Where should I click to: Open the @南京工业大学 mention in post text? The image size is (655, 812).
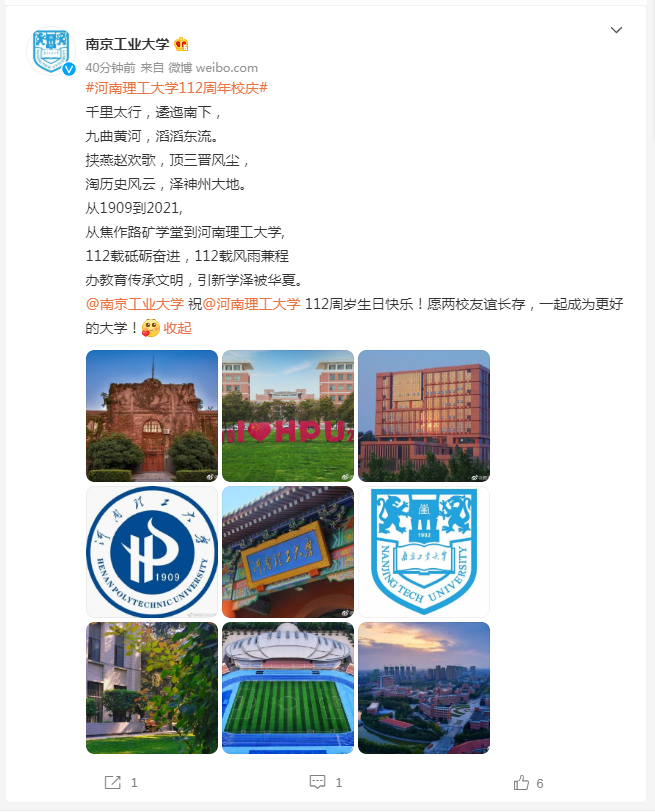tap(135, 304)
